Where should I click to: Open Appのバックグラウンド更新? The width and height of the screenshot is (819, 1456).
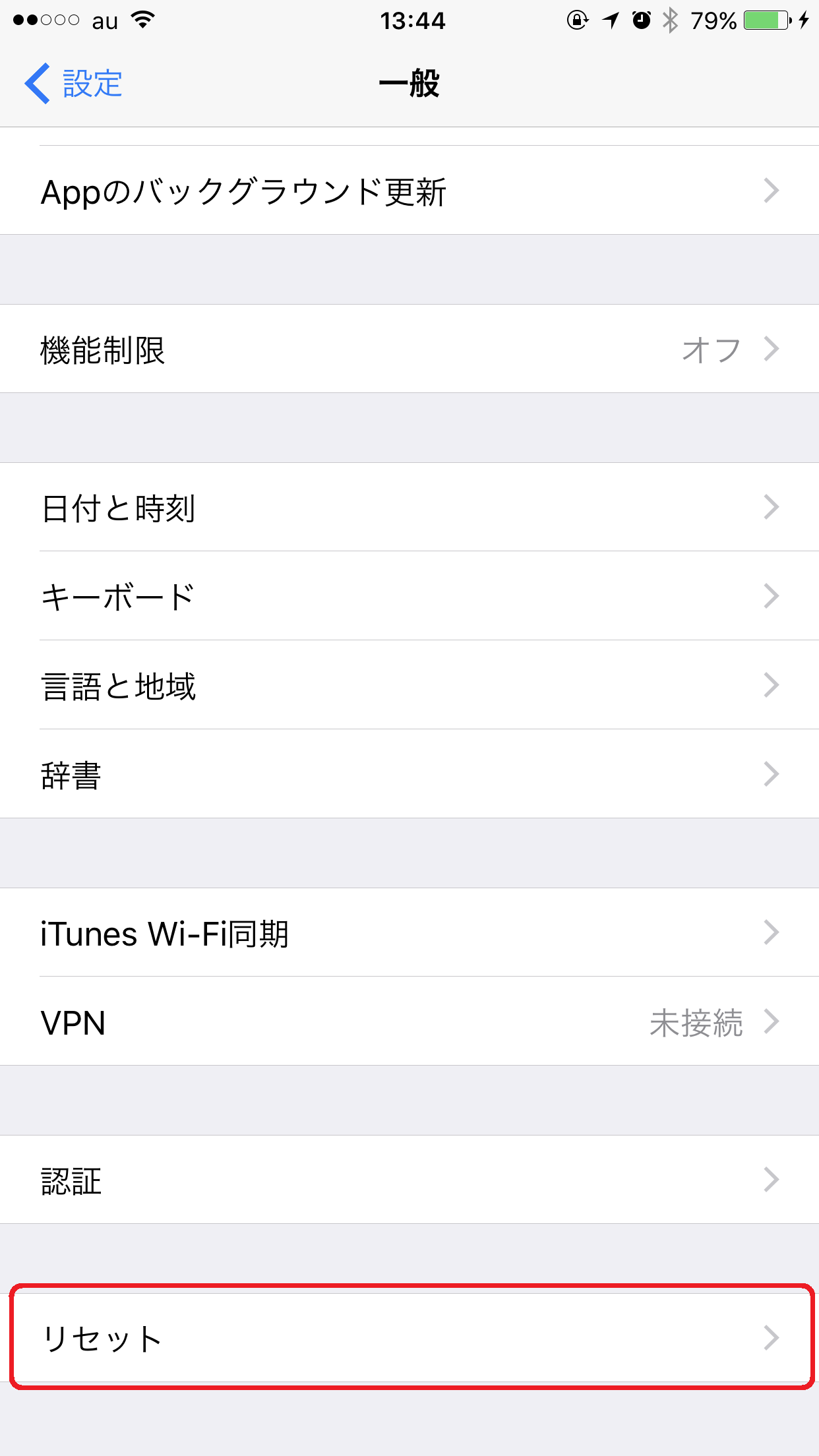(409, 191)
